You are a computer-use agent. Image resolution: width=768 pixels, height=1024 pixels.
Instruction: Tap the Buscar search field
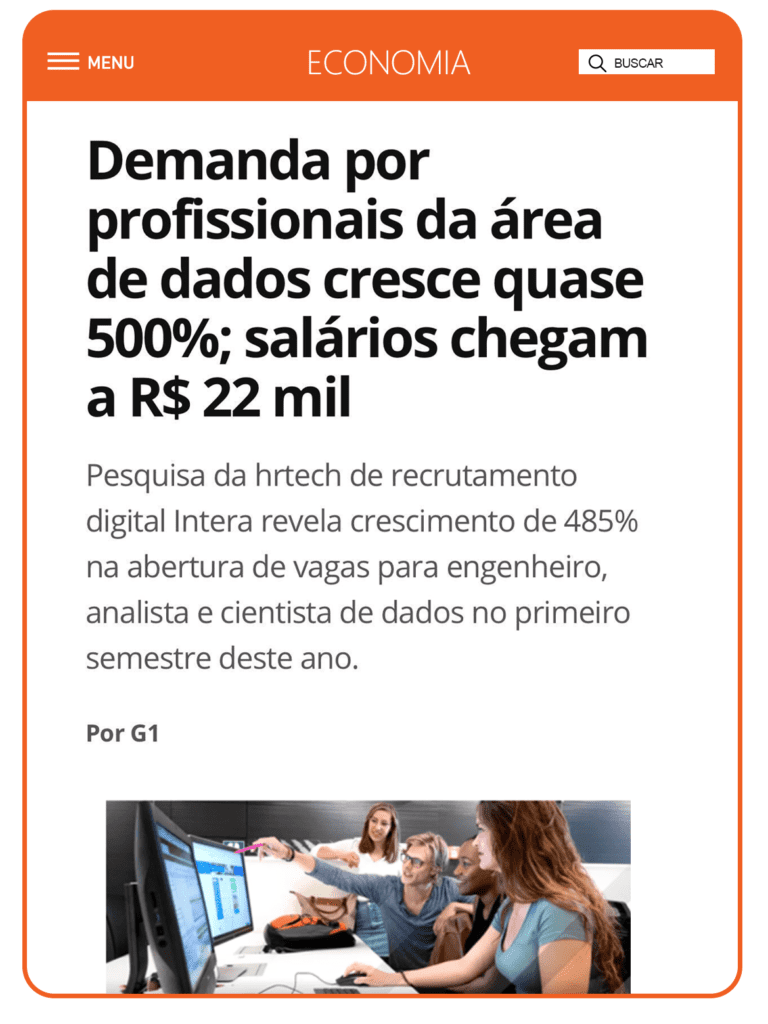pos(646,62)
